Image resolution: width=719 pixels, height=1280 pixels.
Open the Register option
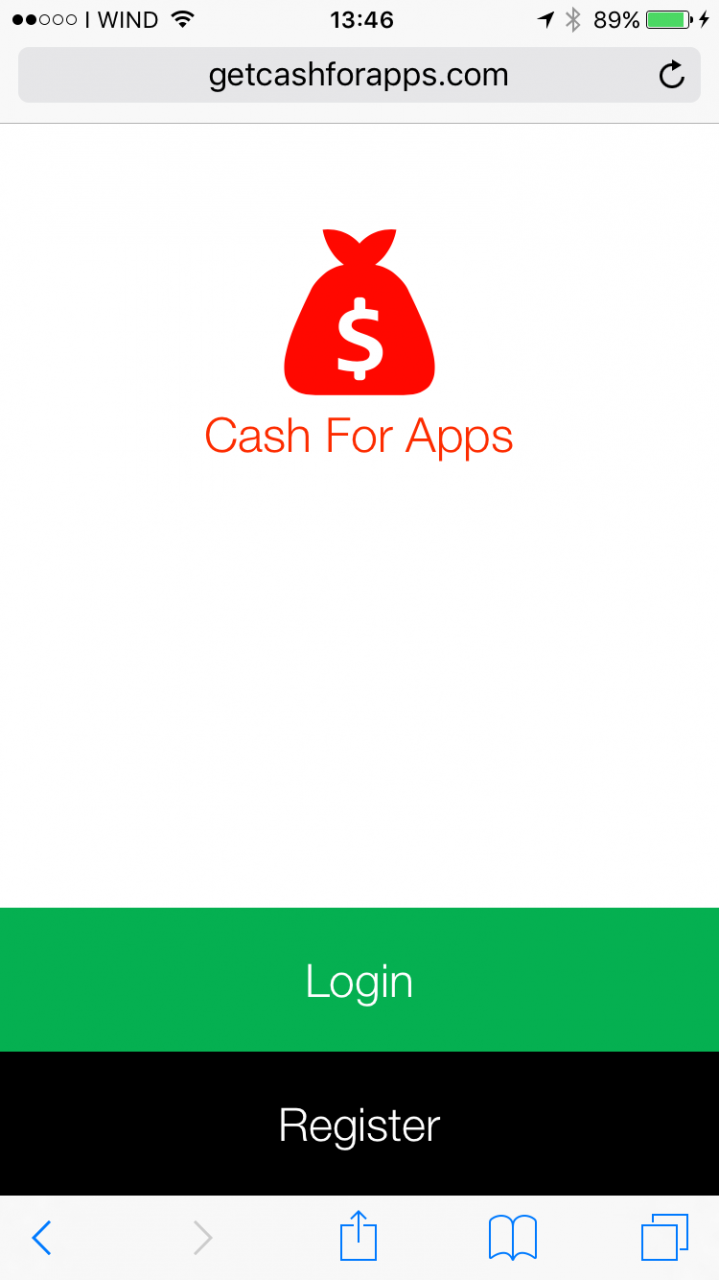pyautogui.click(x=359, y=1124)
